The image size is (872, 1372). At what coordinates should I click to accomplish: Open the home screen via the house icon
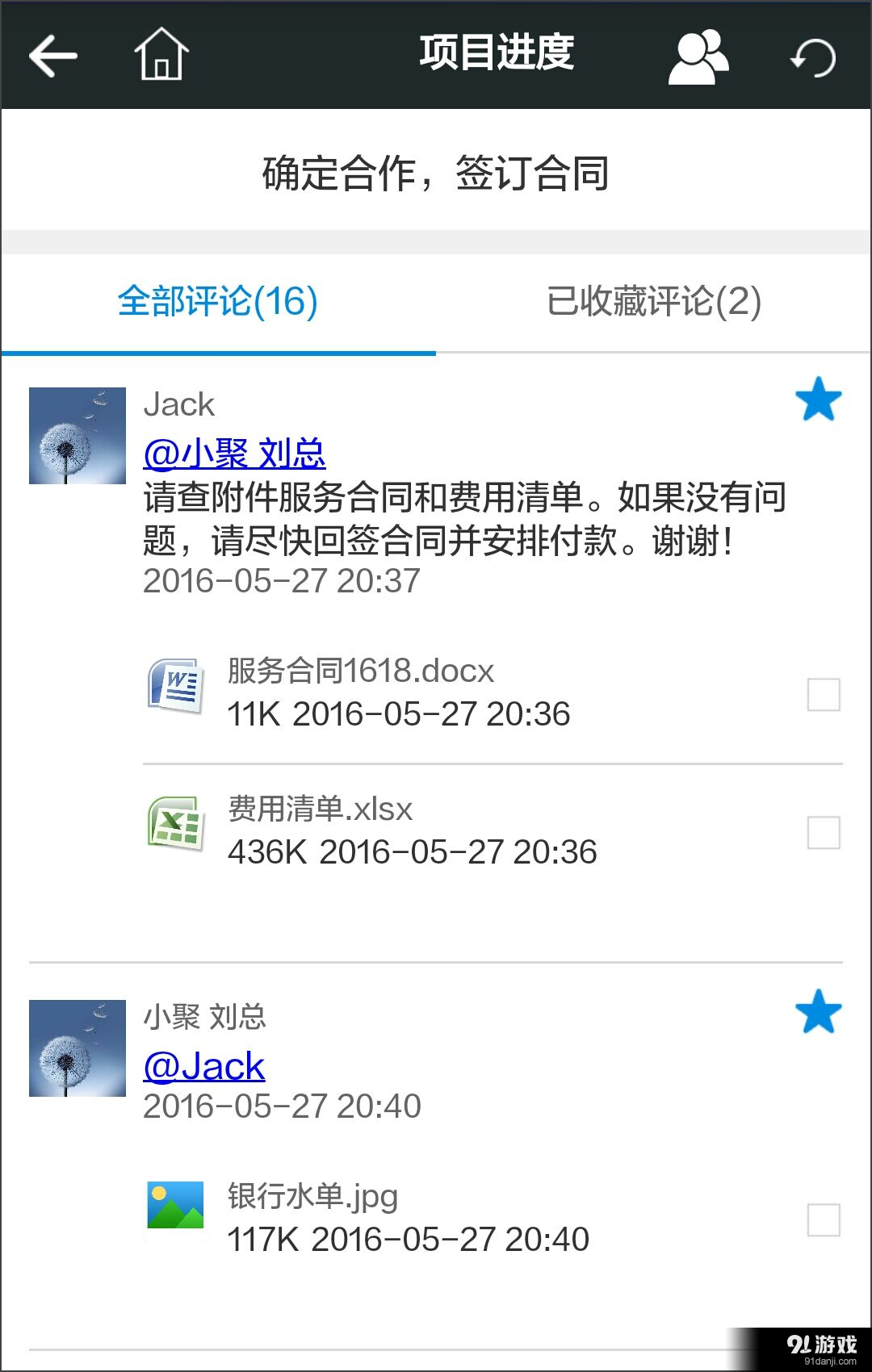pos(158,54)
